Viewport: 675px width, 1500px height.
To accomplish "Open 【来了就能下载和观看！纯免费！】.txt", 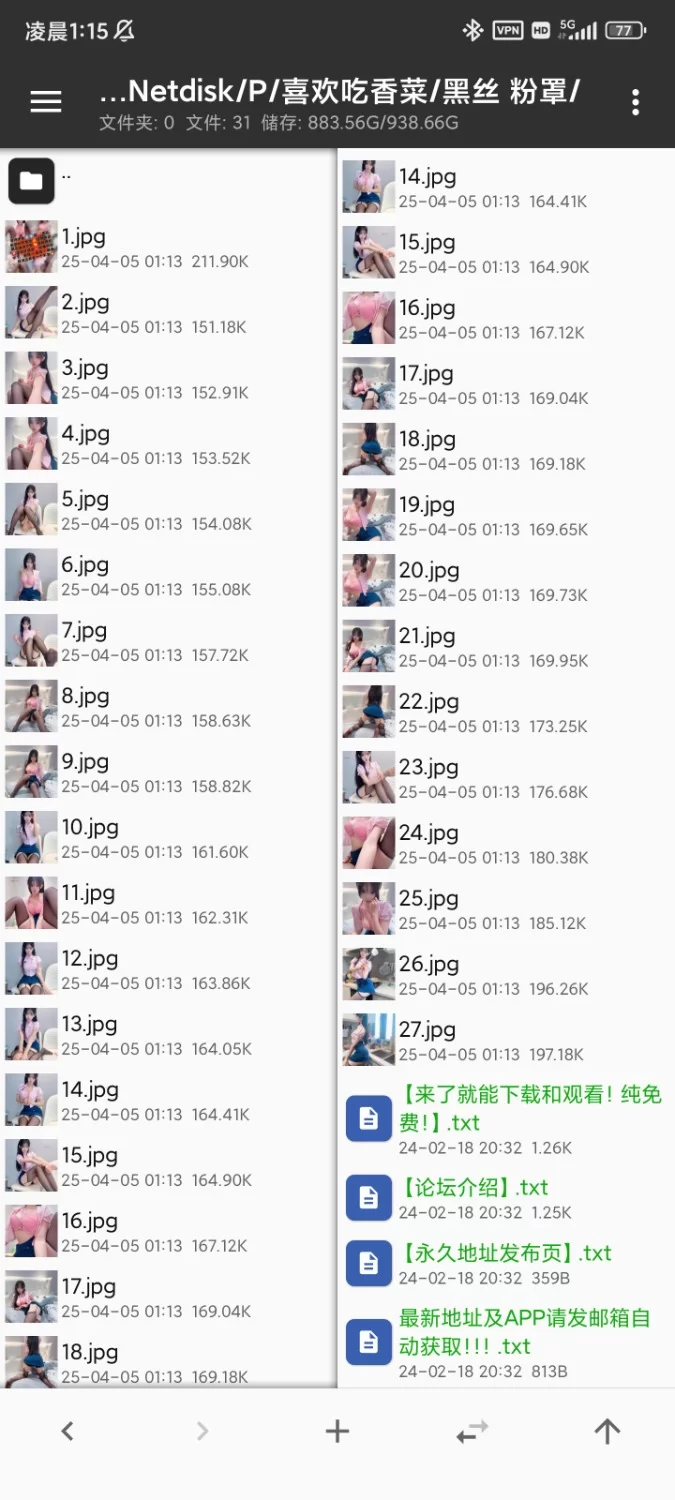I will coord(510,1118).
